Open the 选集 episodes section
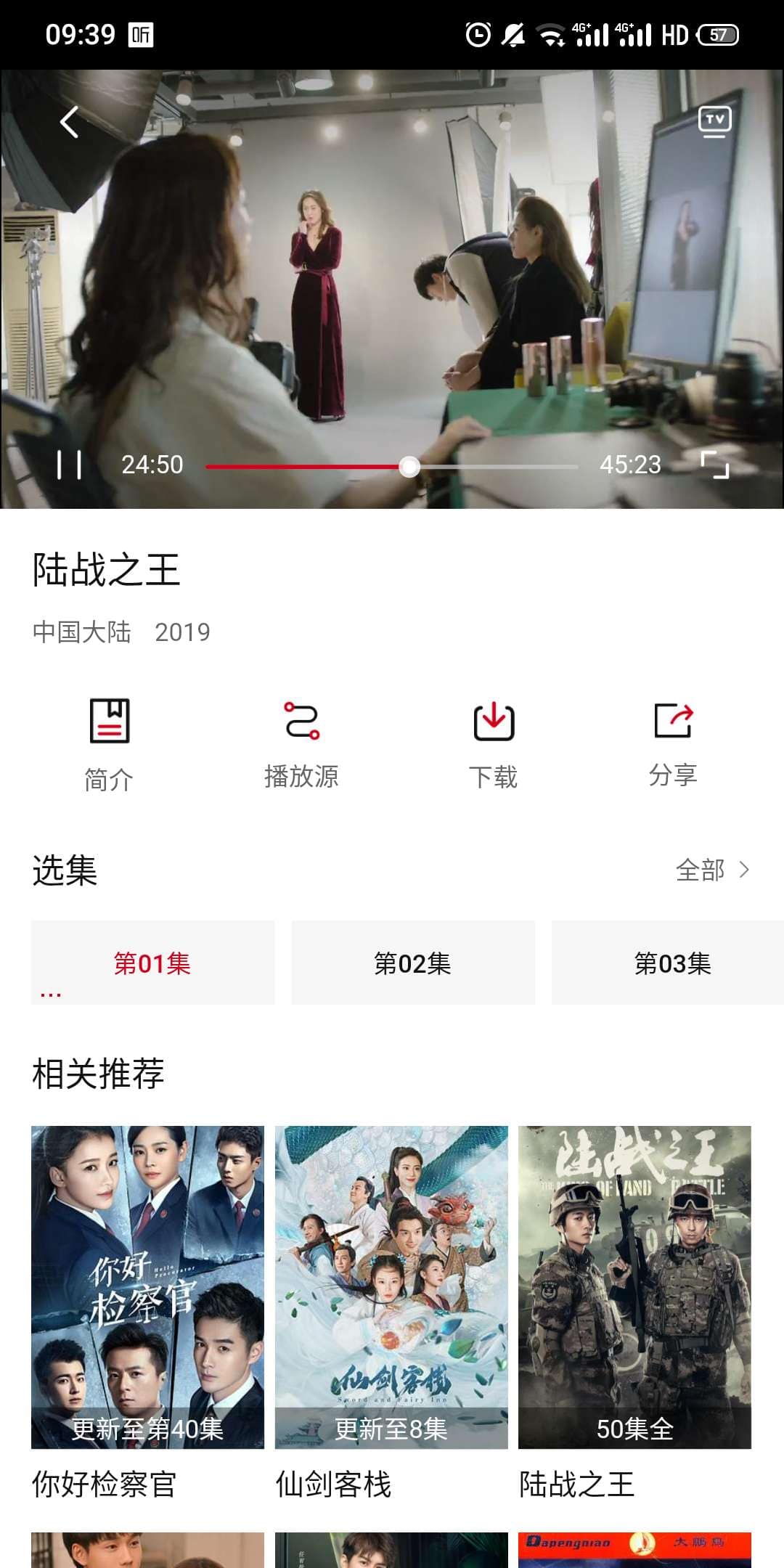Screen dimensions: 784x1568 point(64,870)
